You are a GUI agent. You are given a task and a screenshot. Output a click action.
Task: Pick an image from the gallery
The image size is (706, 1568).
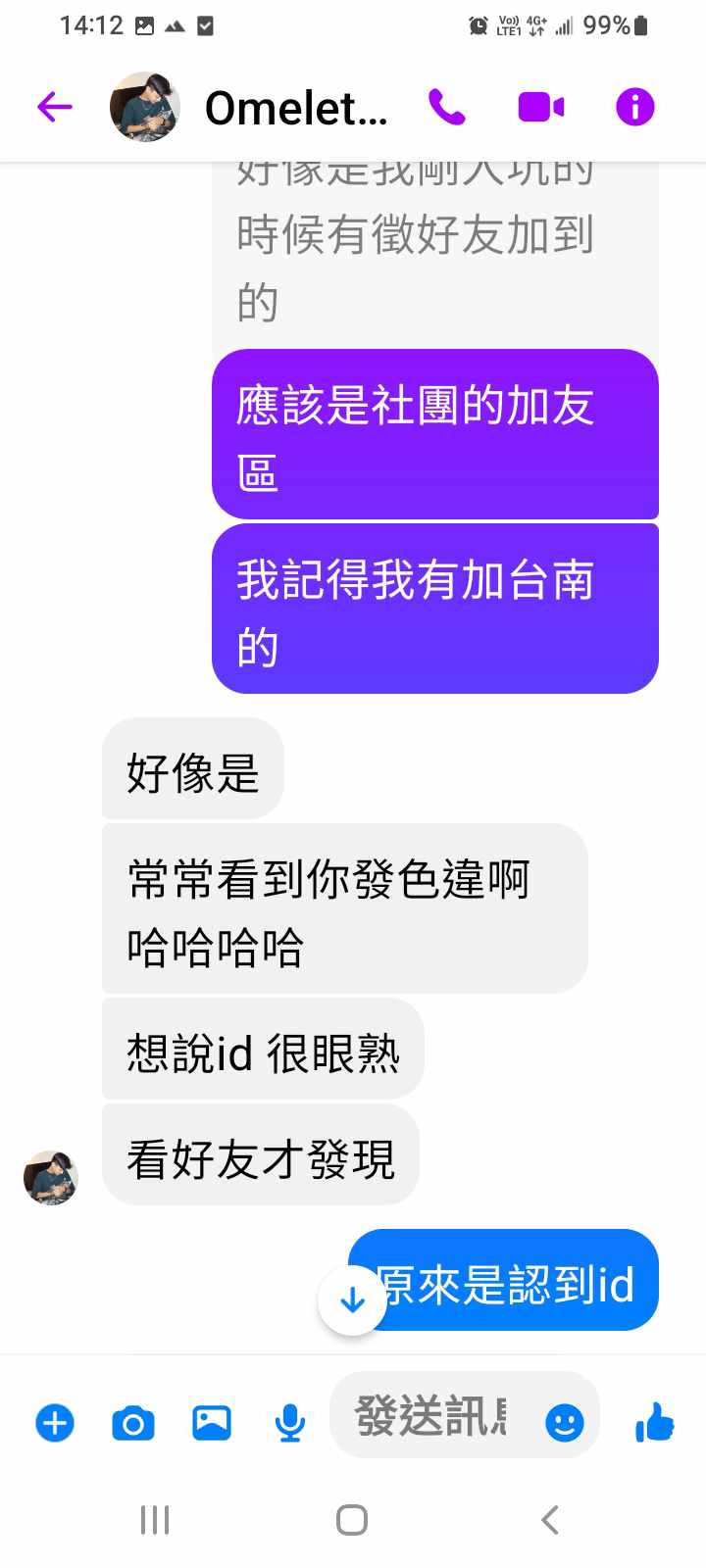(212, 1422)
